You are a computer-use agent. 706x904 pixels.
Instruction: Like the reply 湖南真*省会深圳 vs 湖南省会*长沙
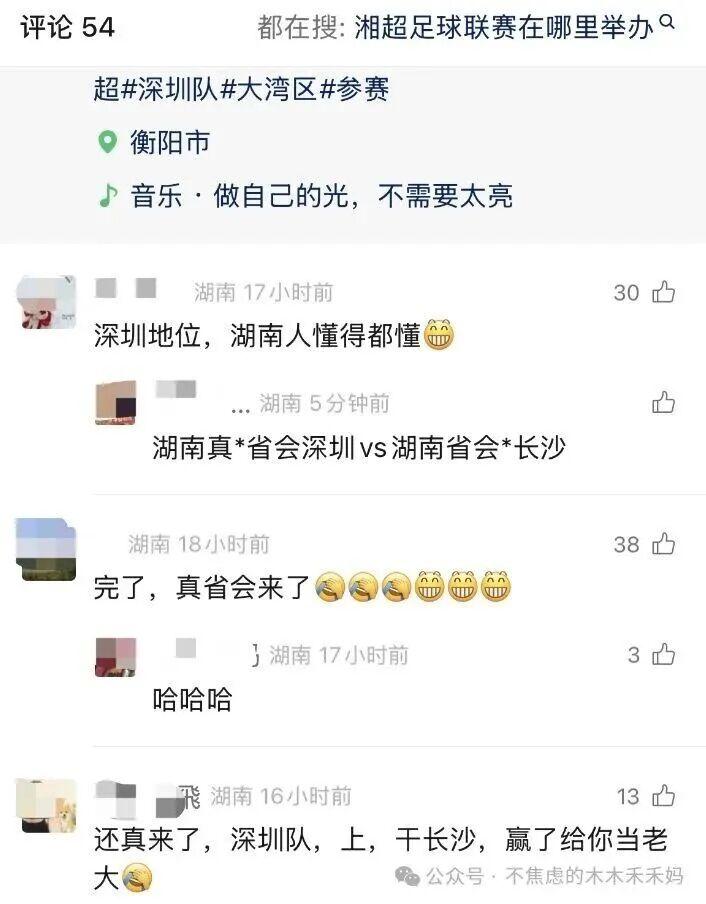663,402
